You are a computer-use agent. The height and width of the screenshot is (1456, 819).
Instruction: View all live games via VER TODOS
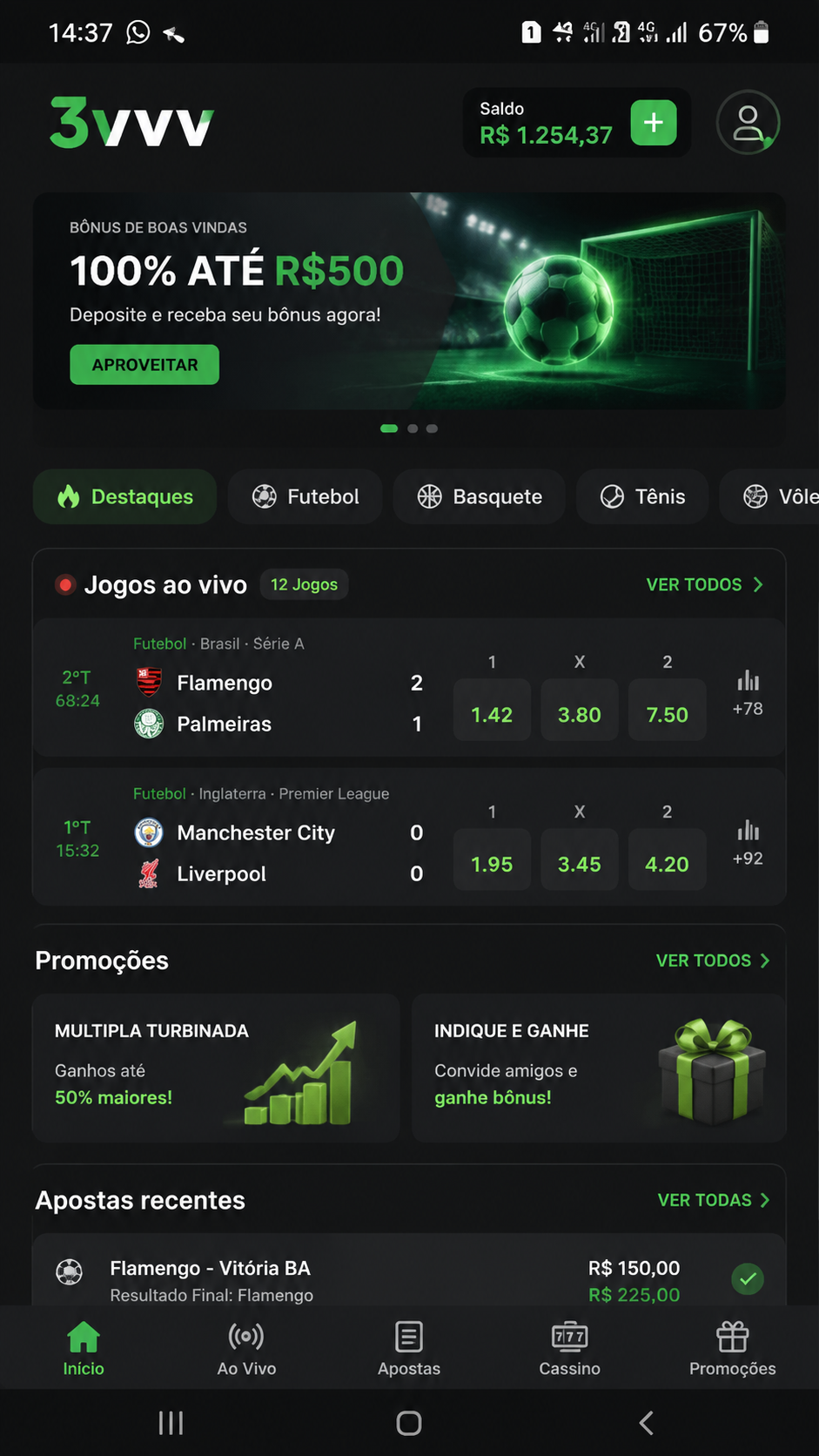pyautogui.click(x=704, y=584)
